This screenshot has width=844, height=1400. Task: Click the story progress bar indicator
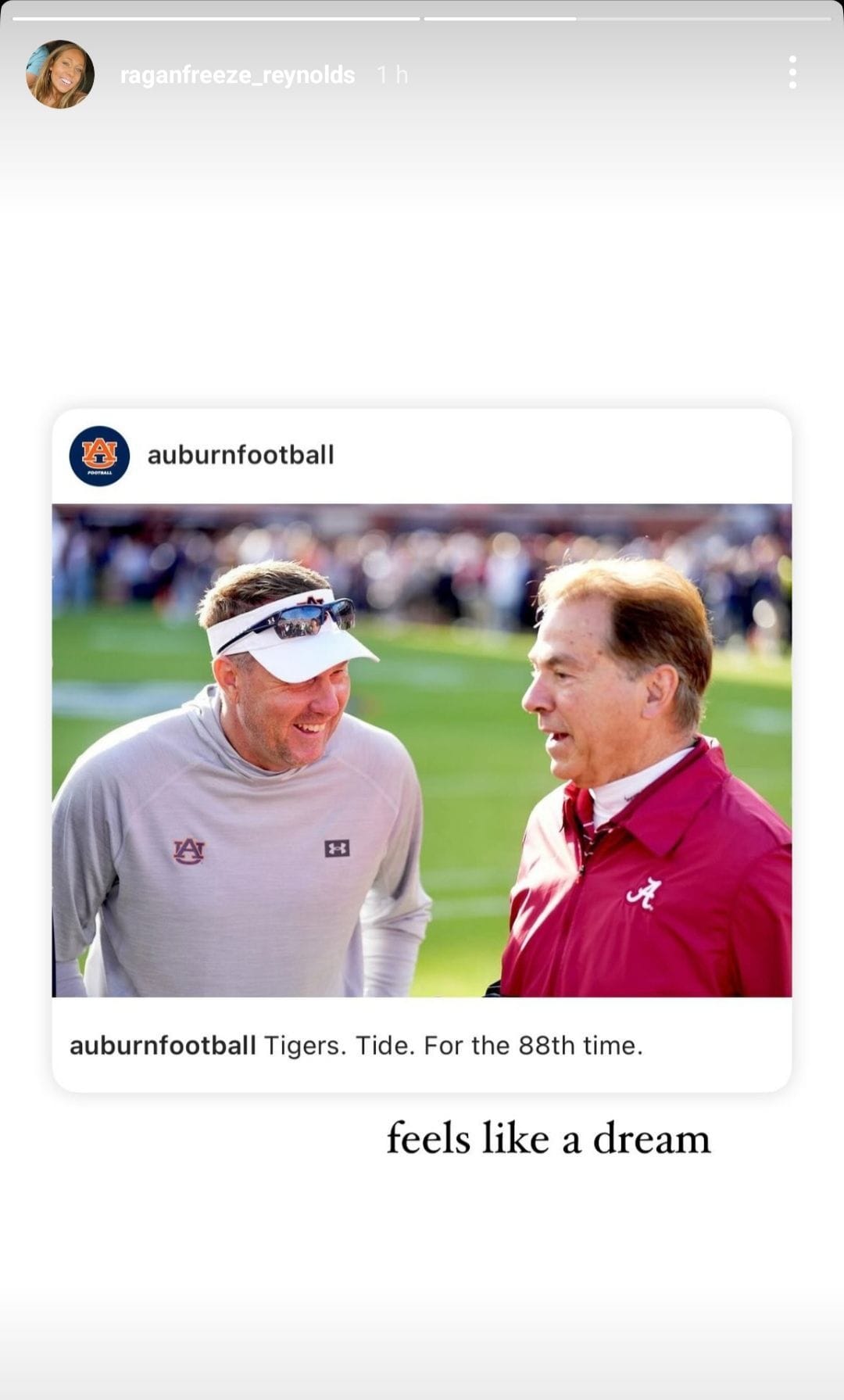tap(422, 12)
